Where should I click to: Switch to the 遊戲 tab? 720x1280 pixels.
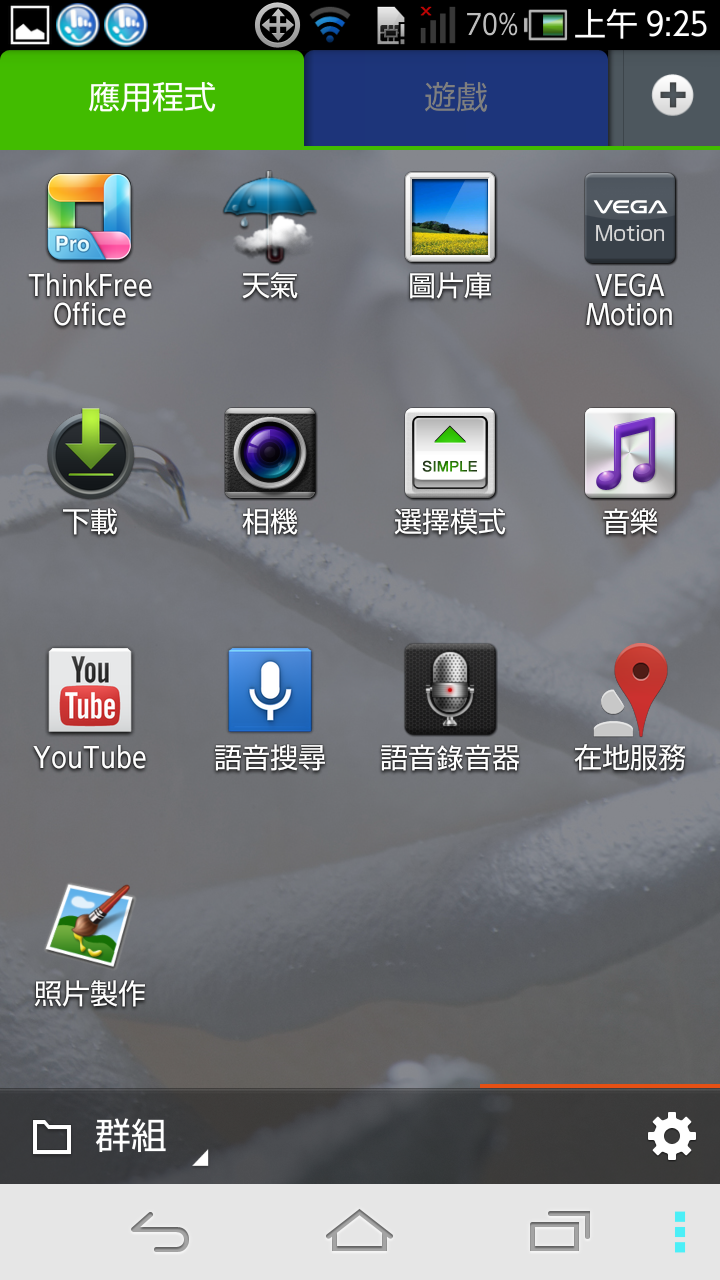456,98
